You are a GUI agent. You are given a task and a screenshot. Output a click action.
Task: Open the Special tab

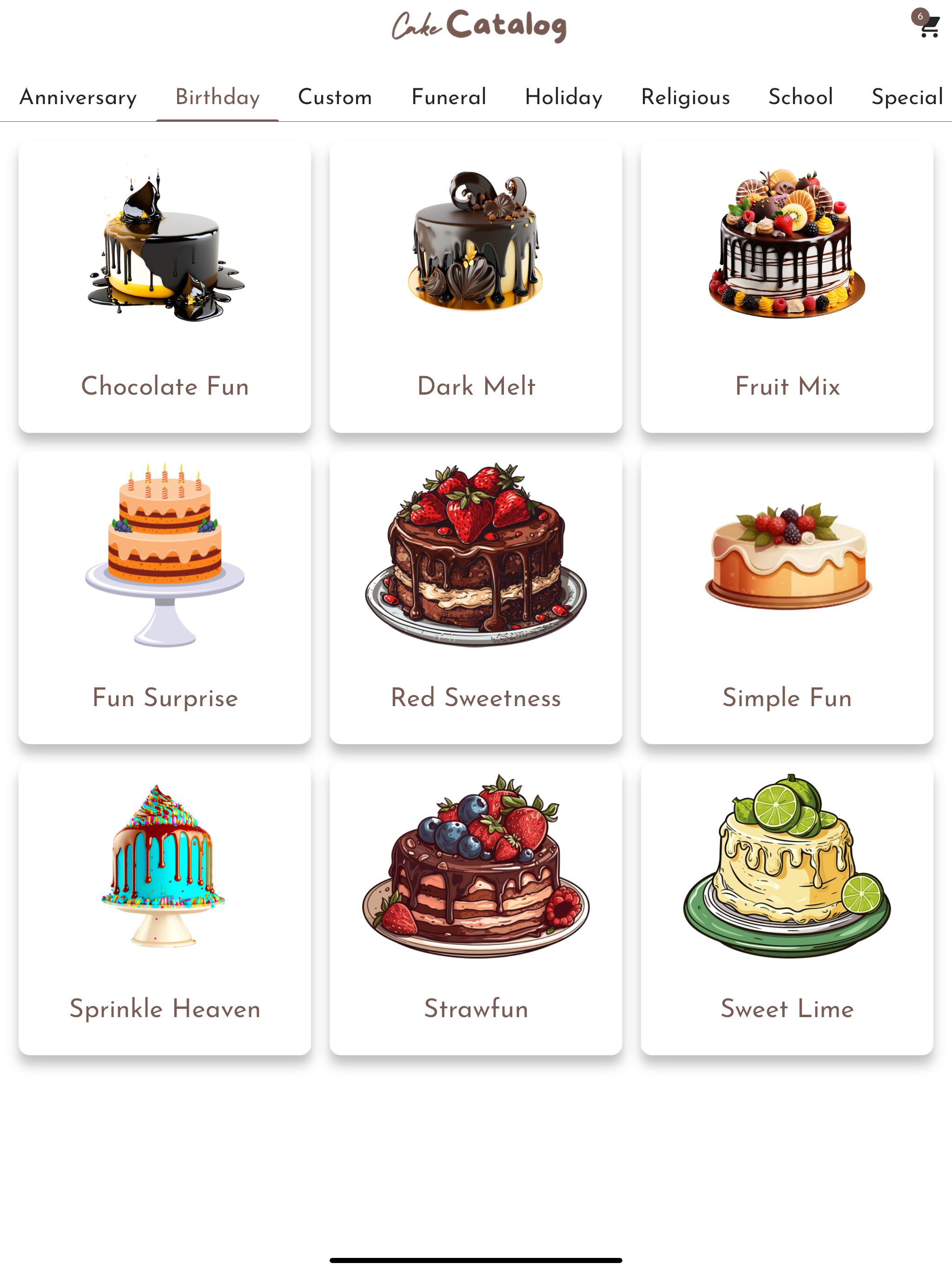click(907, 97)
